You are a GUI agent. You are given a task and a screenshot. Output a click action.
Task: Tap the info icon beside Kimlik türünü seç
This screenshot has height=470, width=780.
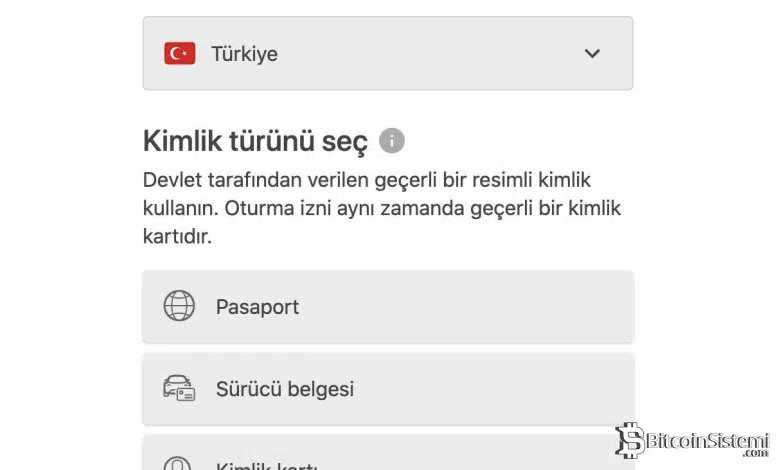point(392,141)
